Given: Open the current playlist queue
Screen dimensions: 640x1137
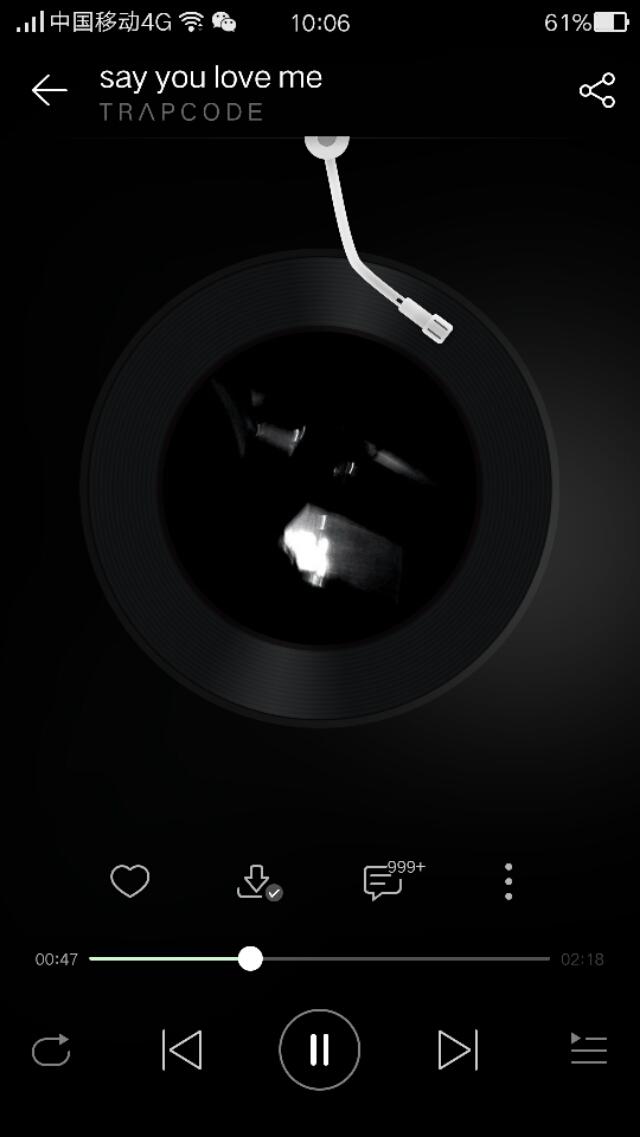Looking at the screenshot, I should pos(589,1049).
